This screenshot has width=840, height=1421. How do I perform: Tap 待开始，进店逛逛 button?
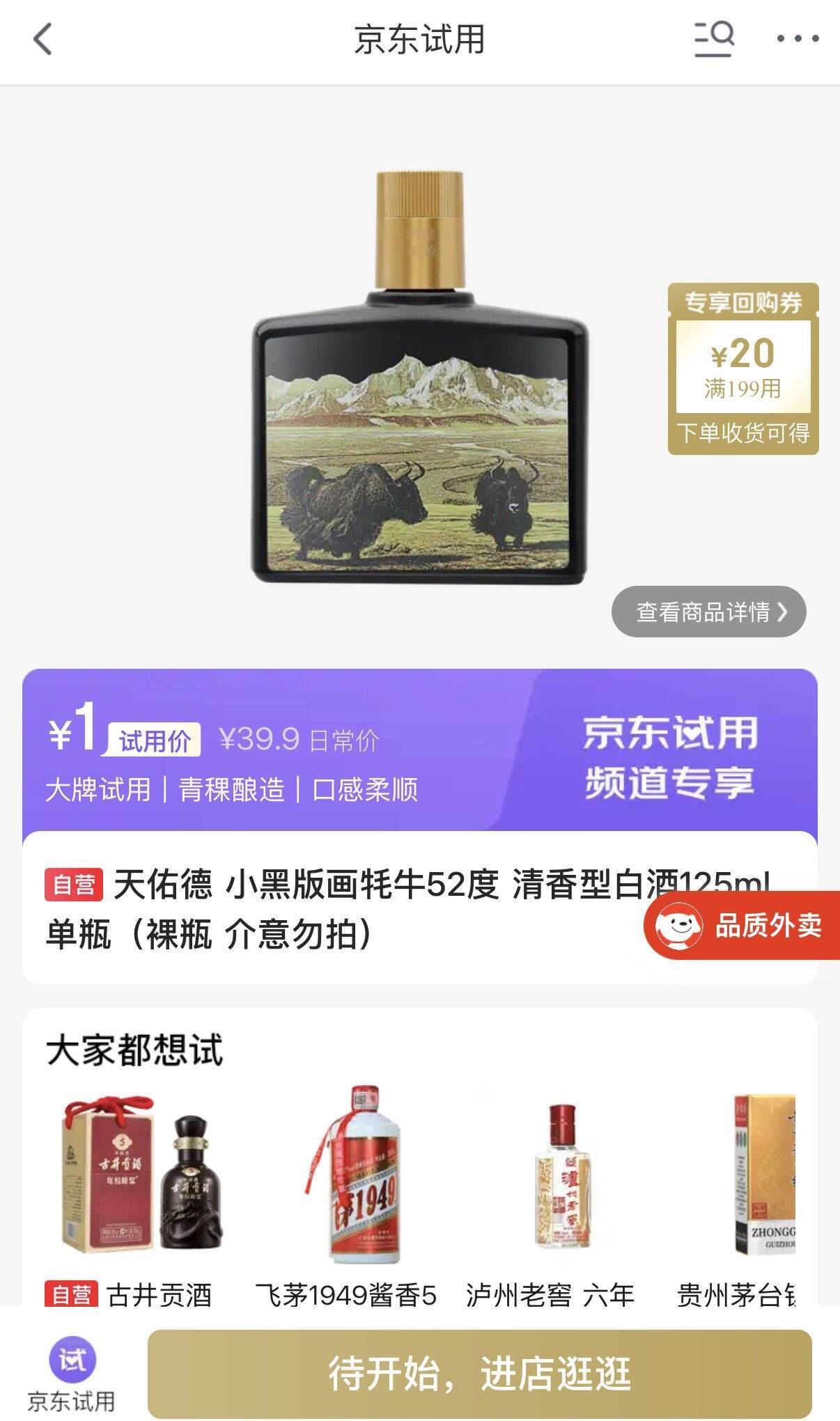479,1374
